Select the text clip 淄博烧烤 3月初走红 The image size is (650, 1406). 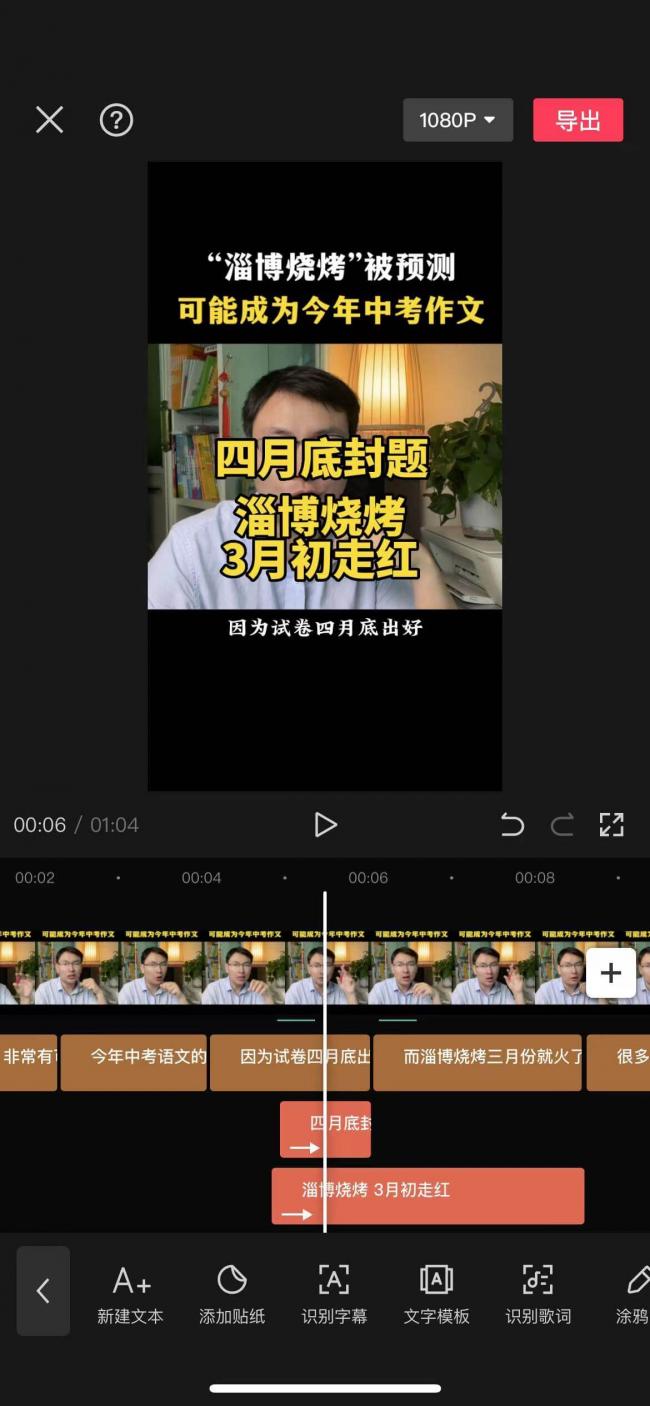428,1196
